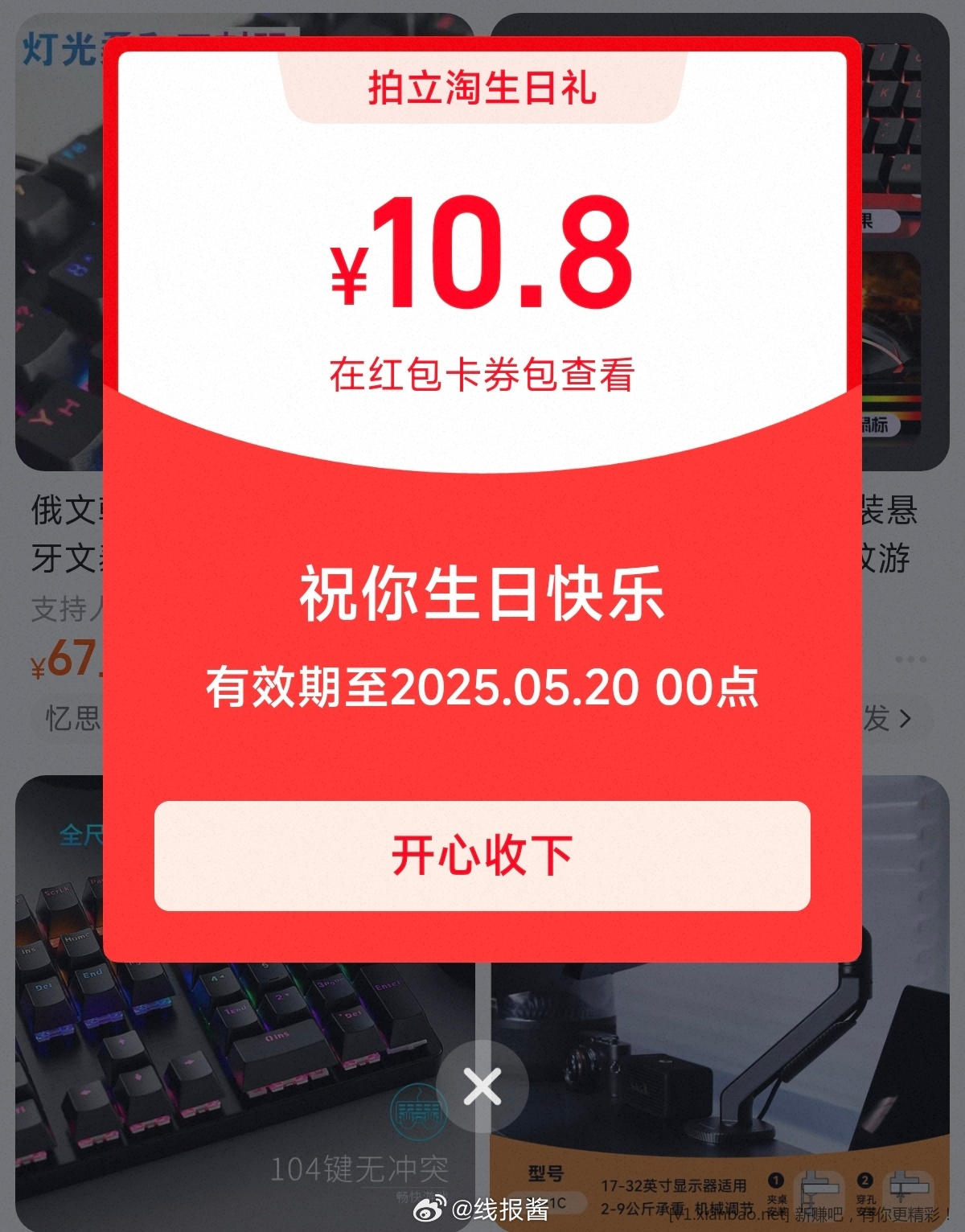Tap the 开心收下 button

pos(482,856)
